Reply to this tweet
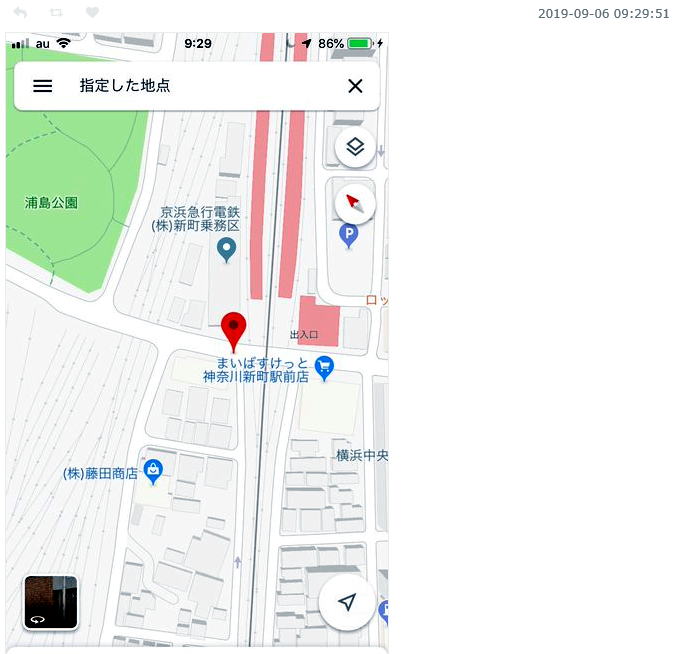 tap(20, 13)
